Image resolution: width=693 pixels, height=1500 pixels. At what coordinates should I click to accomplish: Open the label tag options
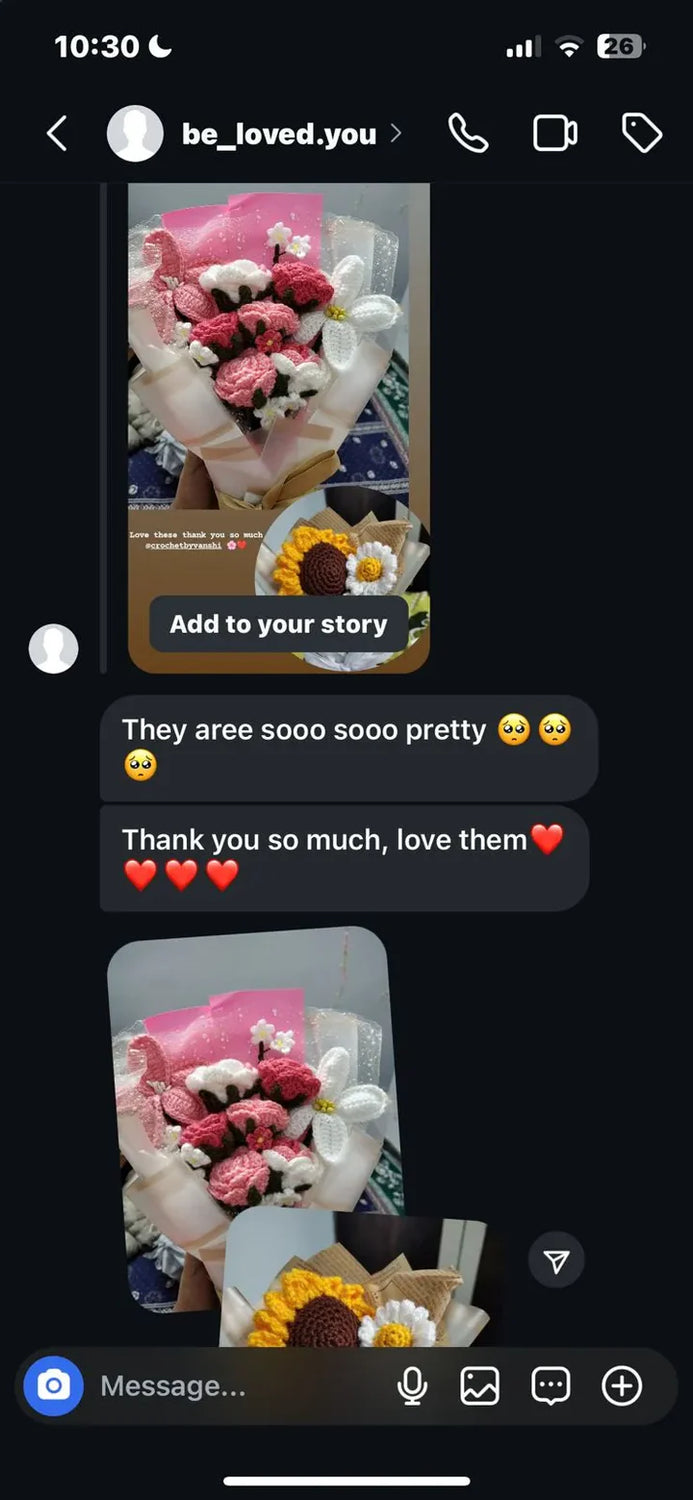tap(641, 133)
